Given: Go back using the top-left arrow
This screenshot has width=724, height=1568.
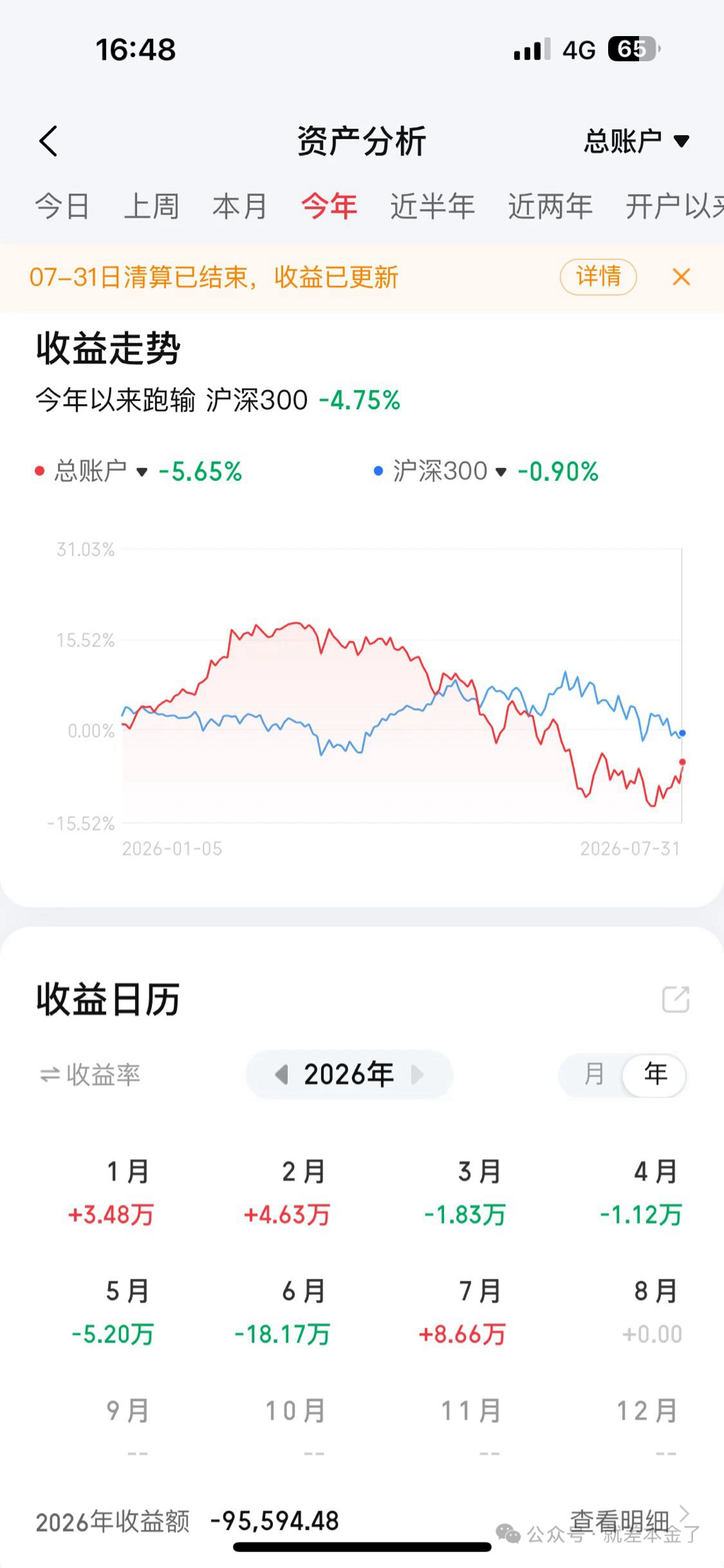Looking at the screenshot, I should click(48, 141).
